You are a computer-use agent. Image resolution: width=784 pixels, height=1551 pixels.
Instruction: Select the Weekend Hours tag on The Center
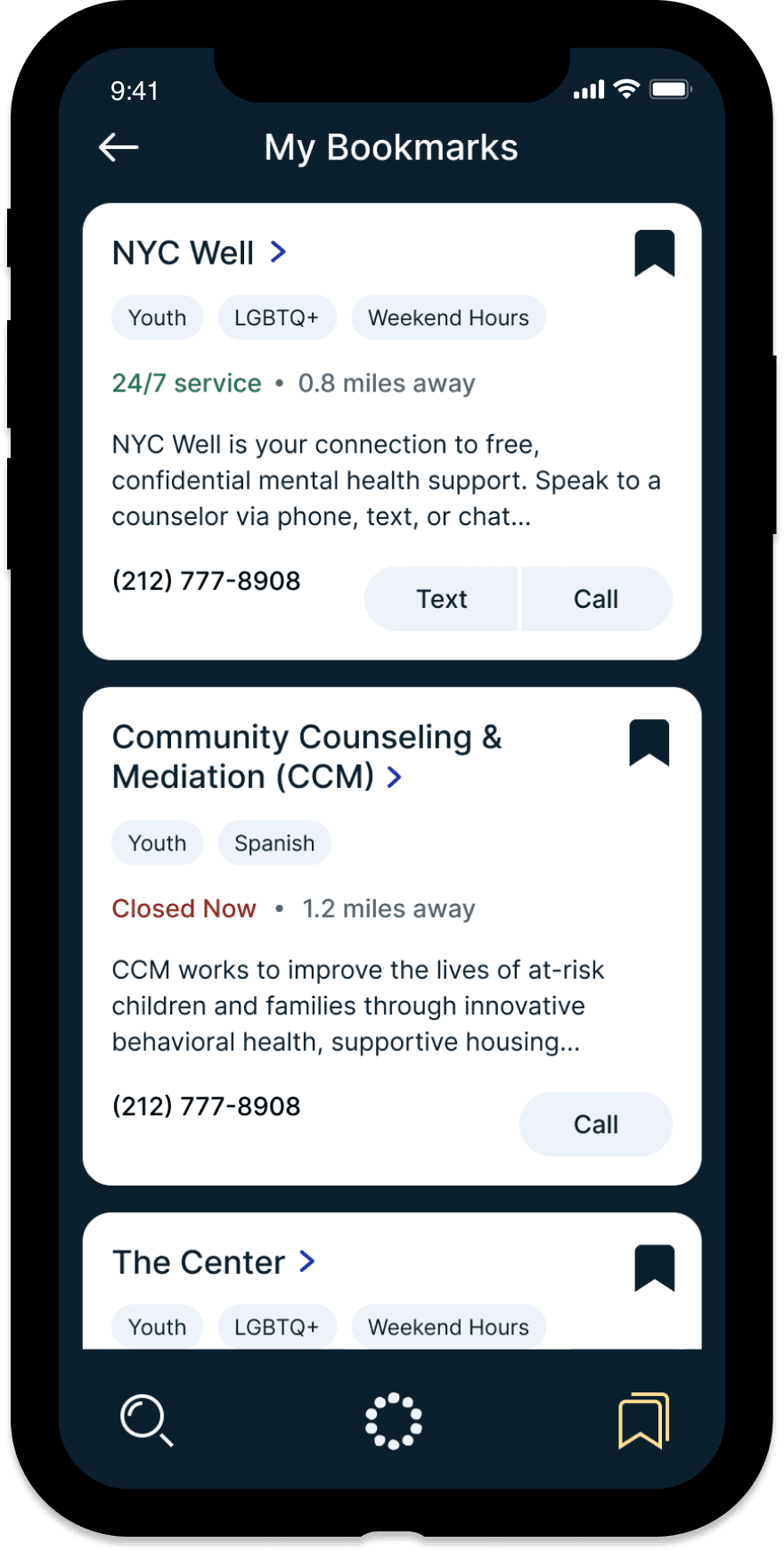[448, 1326]
